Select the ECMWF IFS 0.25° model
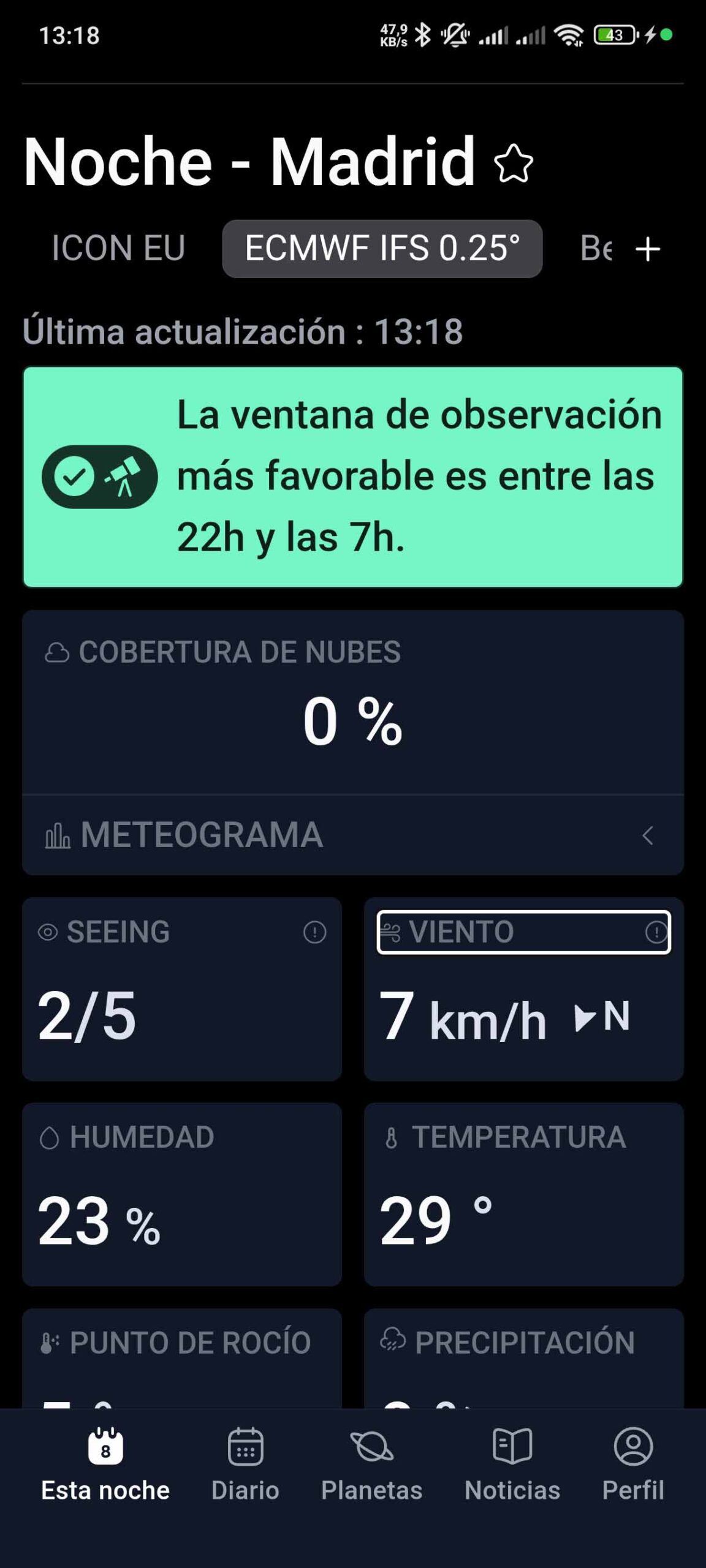706x1568 pixels. click(x=382, y=249)
